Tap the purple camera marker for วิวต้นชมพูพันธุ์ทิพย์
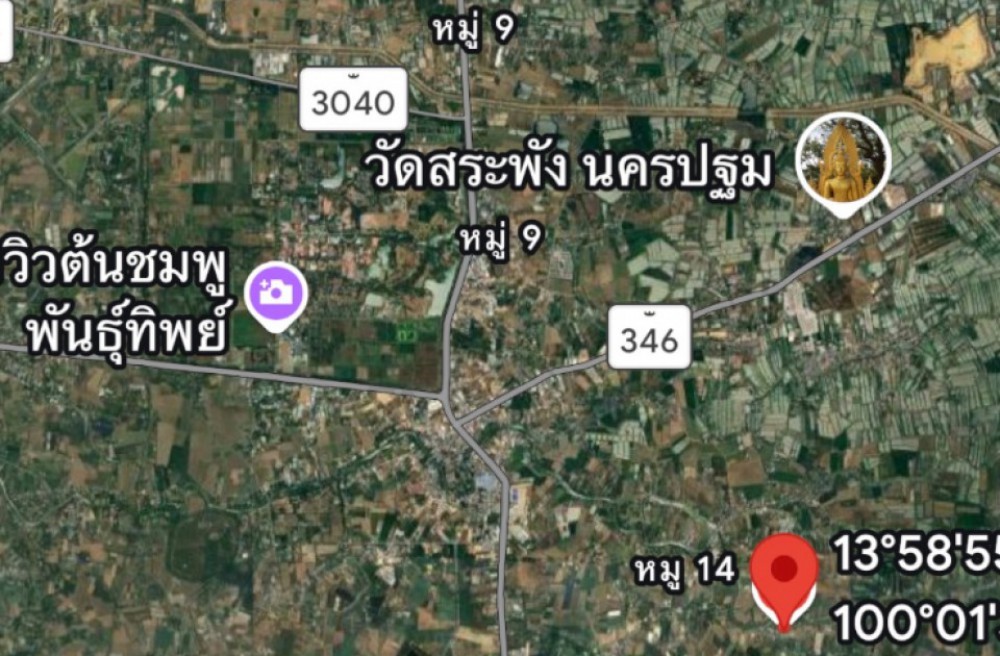This screenshot has height=656, width=1000. coord(276,293)
